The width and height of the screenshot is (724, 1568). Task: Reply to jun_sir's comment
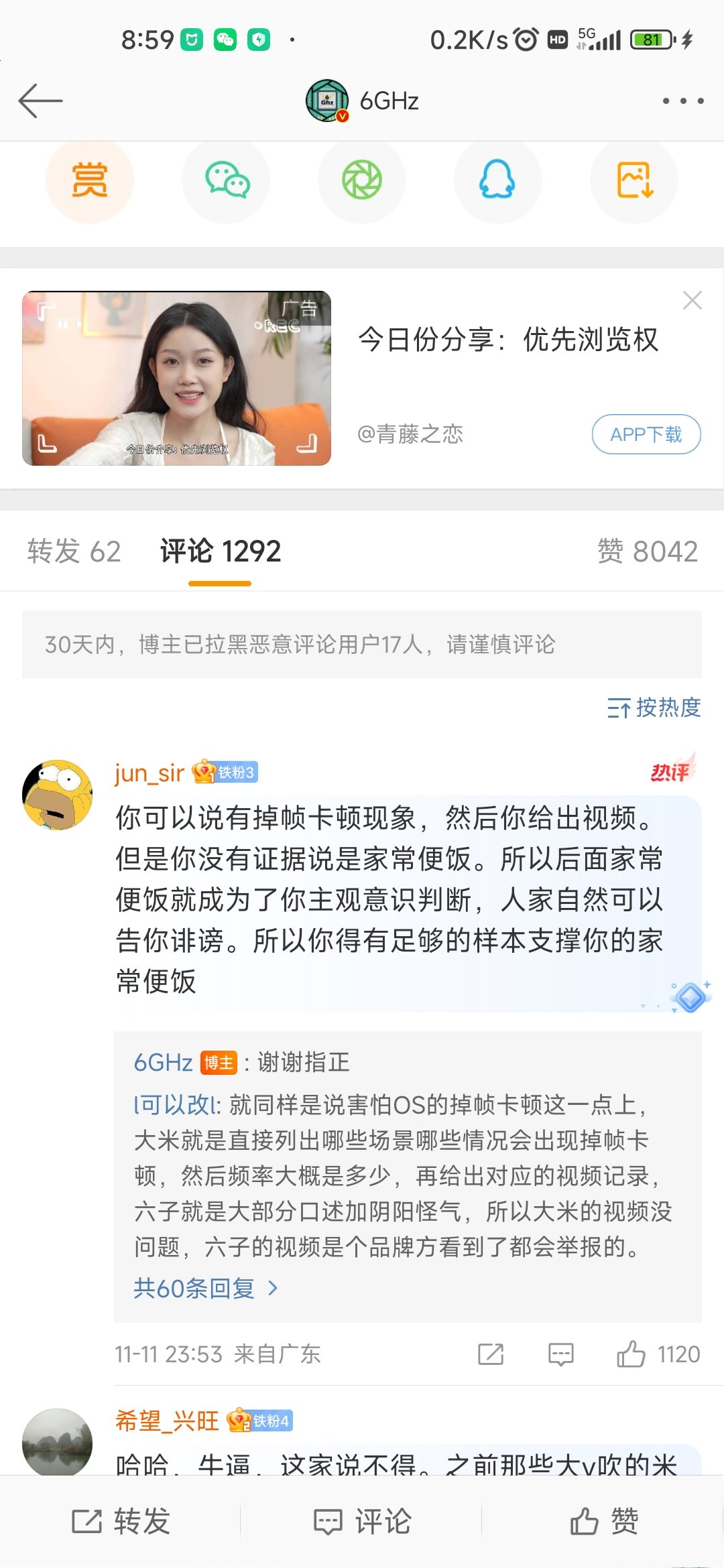[561, 1354]
